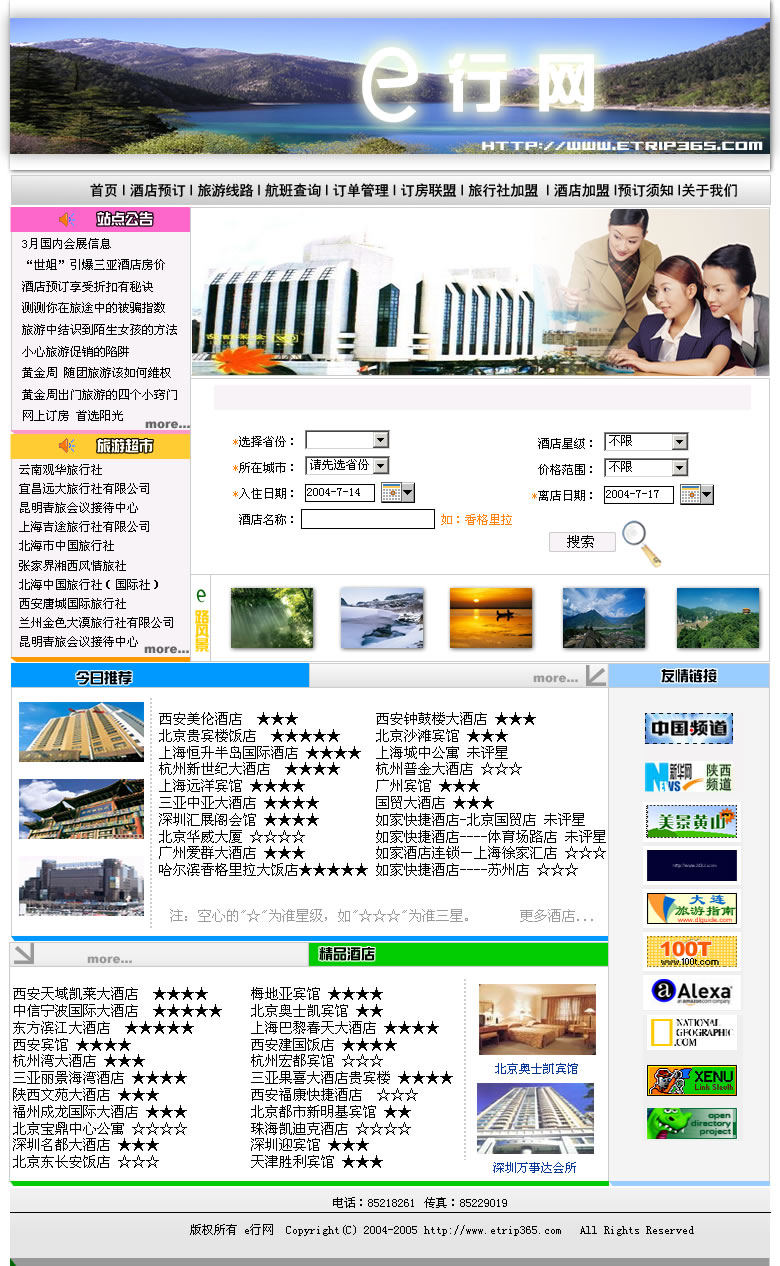Open the Alexa link banner
780x1266 pixels.
coord(691,991)
